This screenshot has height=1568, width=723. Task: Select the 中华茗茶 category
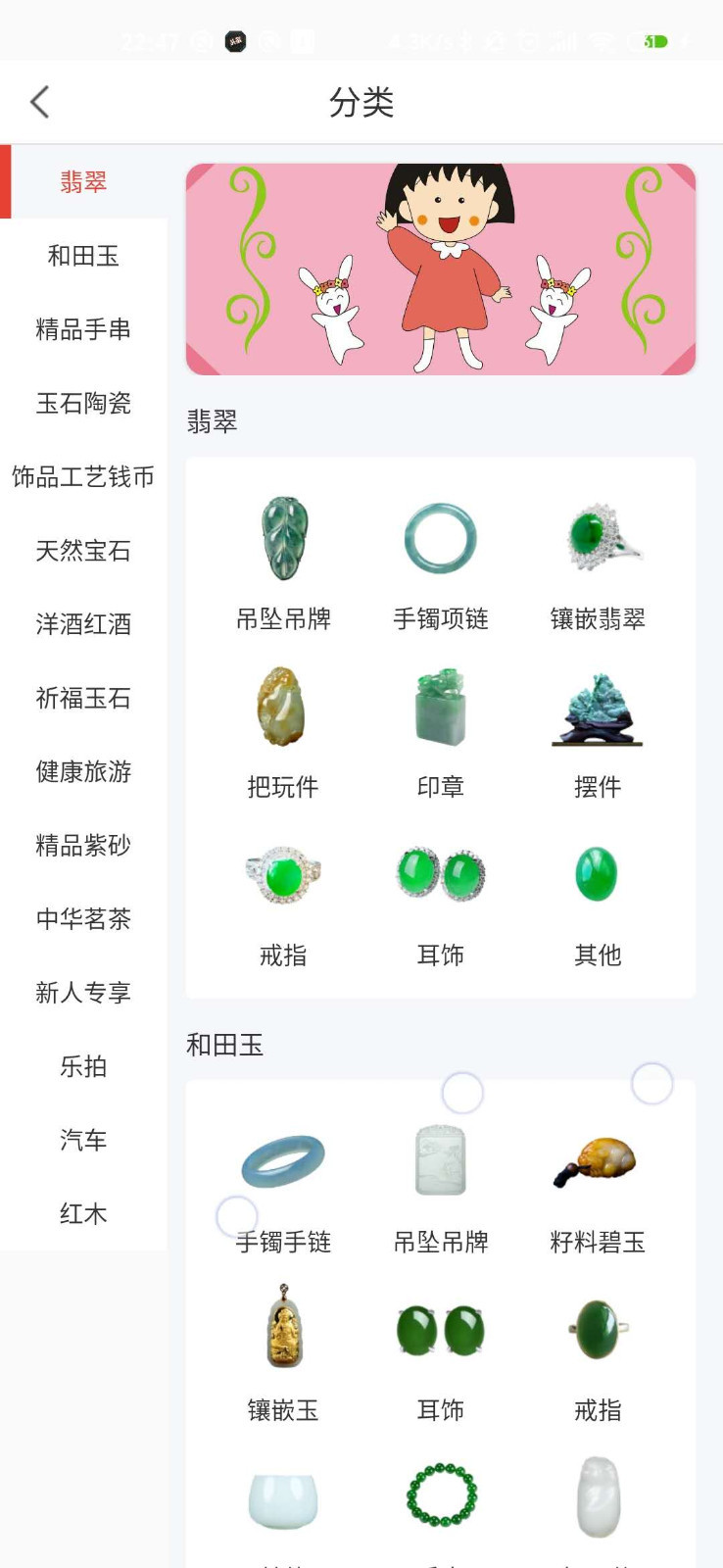pyautogui.click(x=83, y=918)
